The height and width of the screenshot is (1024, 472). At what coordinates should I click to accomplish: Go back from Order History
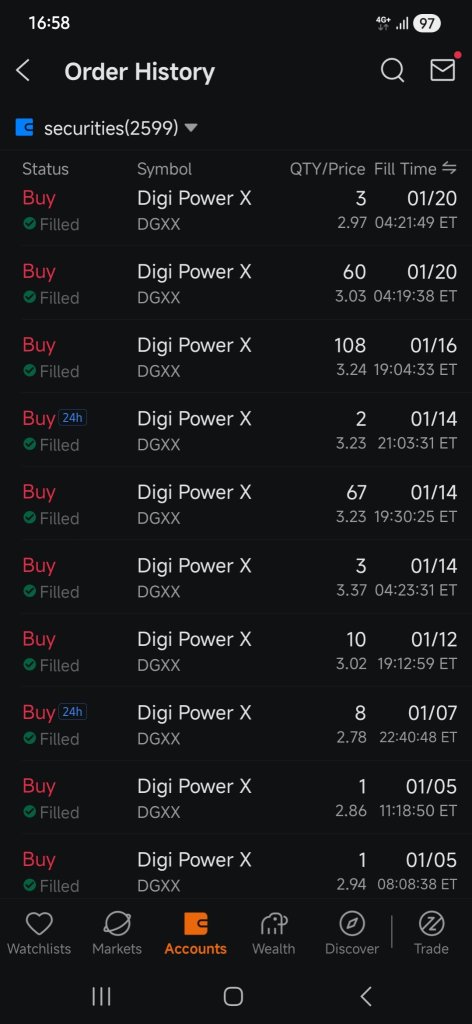click(x=24, y=71)
